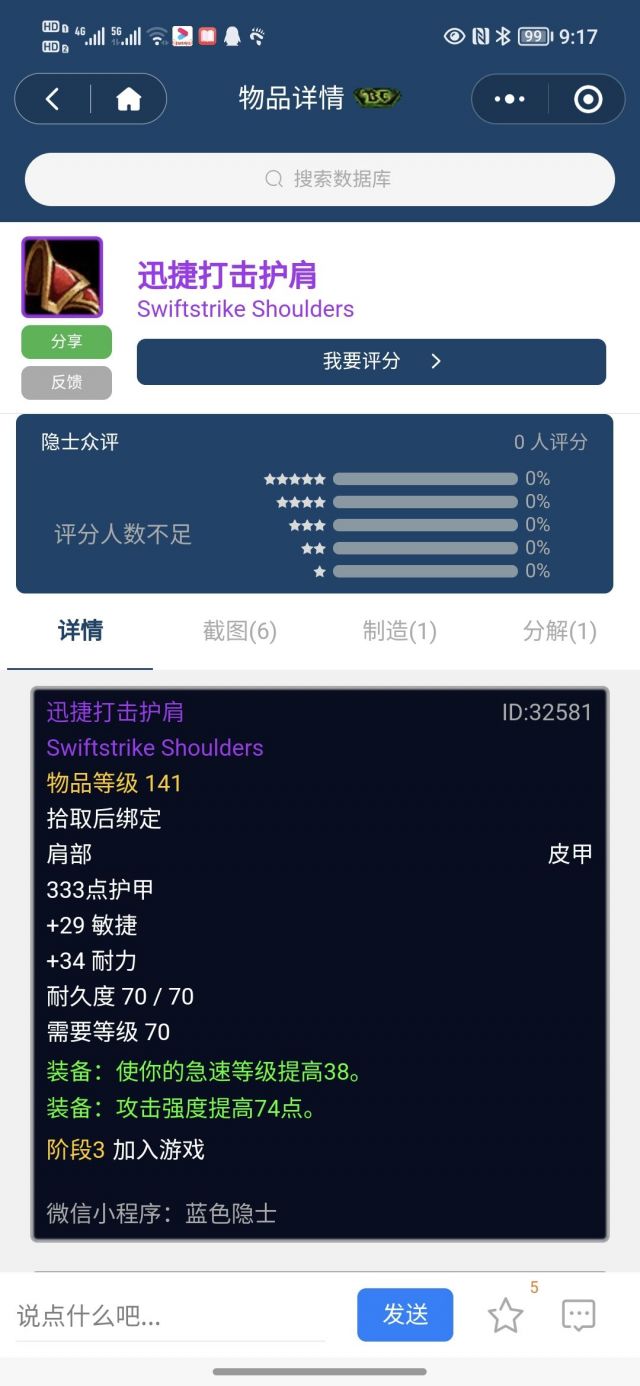Send the comment with 发送

pyautogui.click(x=405, y=1314)
